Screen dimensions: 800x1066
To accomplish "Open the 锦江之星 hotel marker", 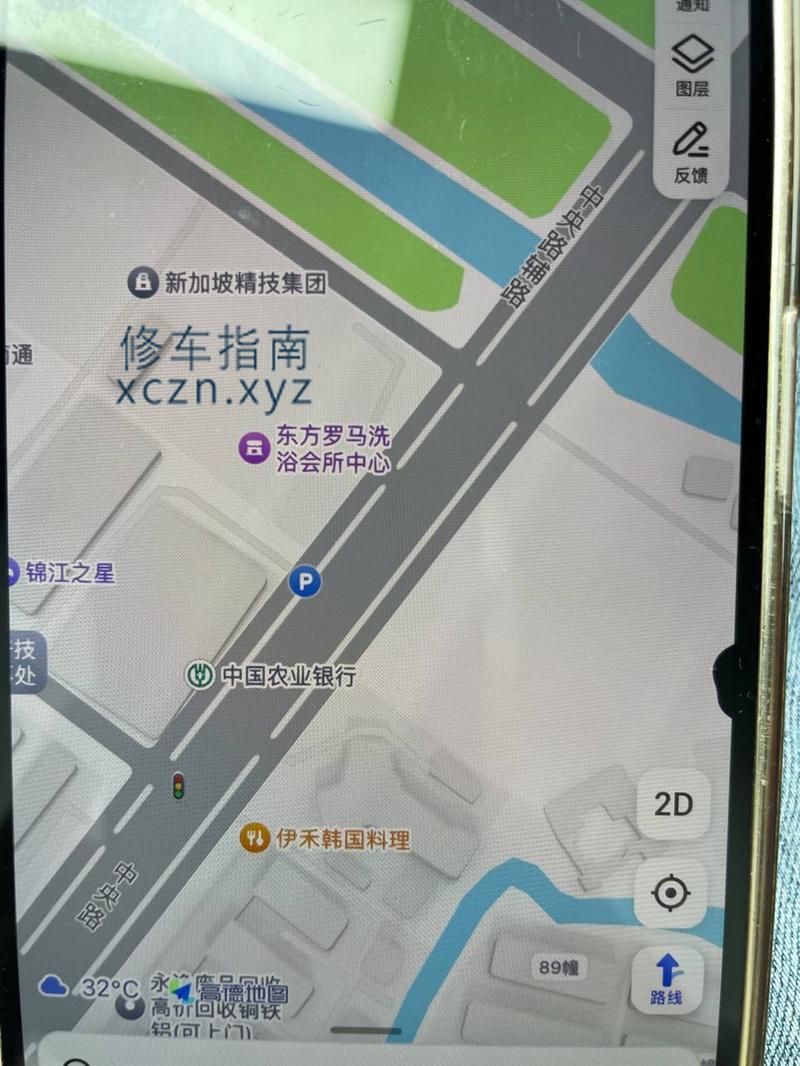I will 10,573.
